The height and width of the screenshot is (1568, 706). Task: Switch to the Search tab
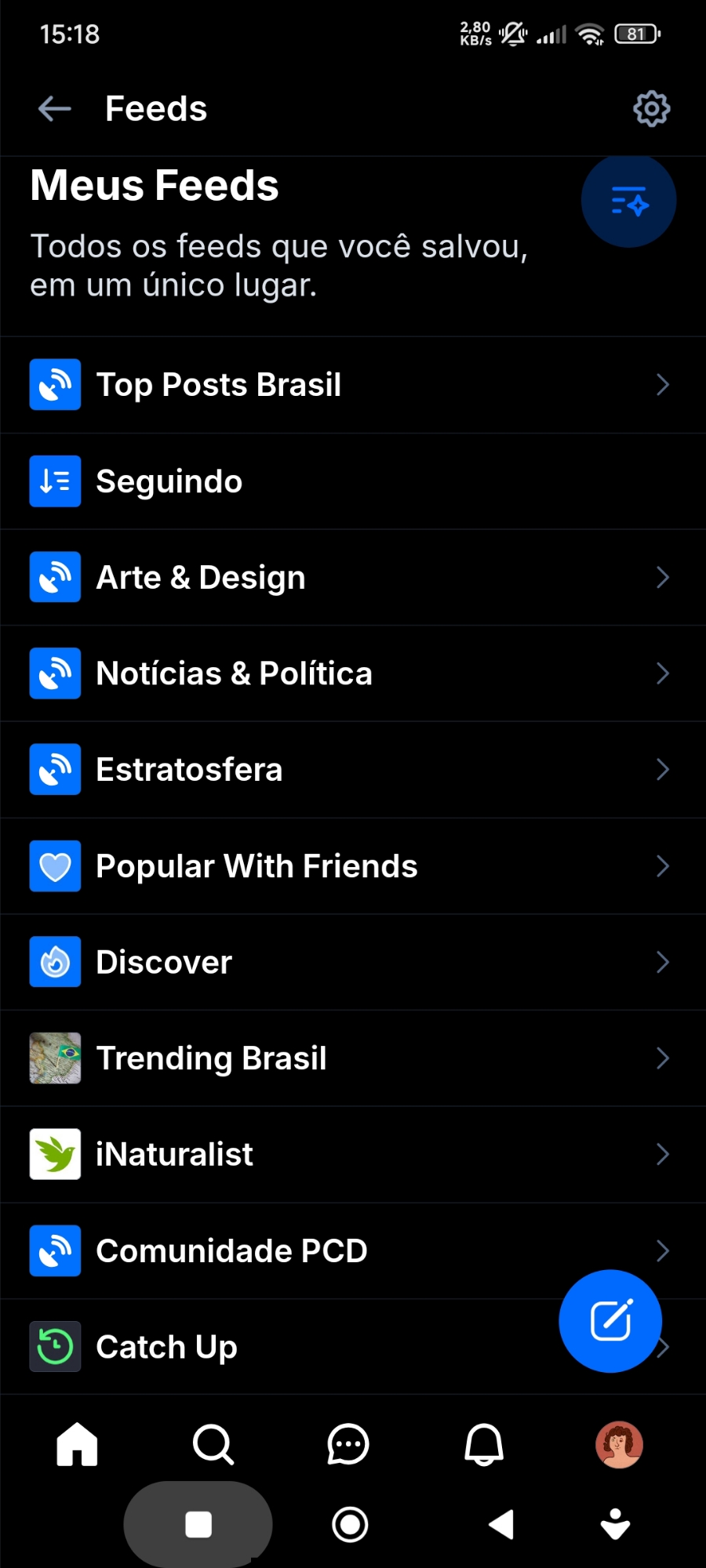[x=213, y=1444]
